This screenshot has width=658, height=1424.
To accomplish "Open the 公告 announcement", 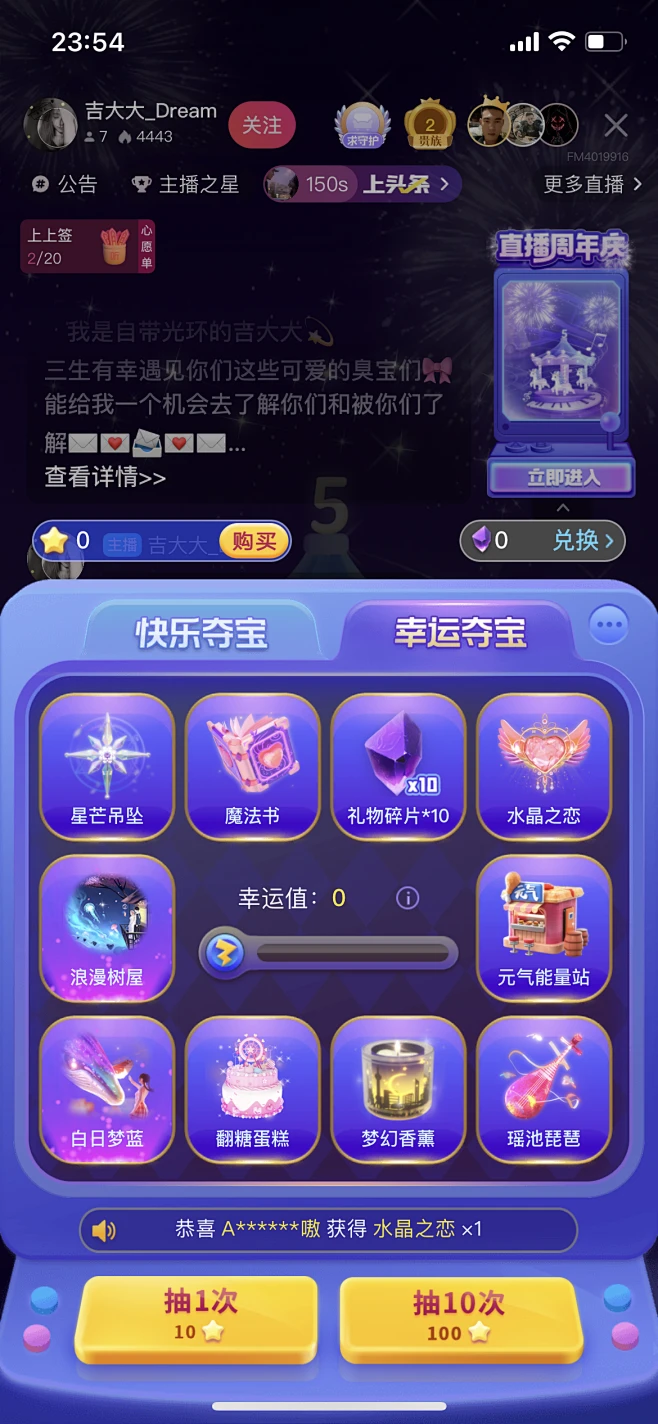I will pyautogui.click(x=66, y=184).
